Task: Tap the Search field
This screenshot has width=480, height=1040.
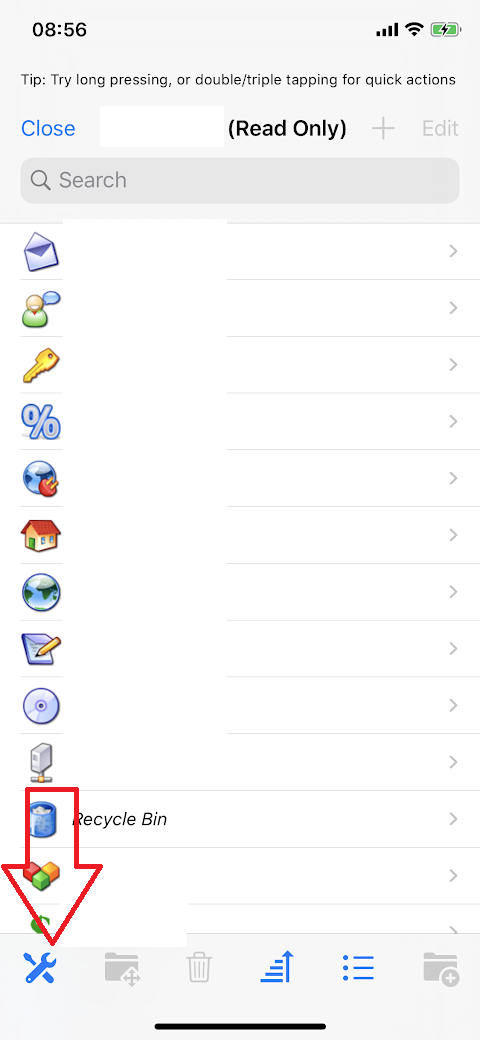Action: pyautogui.click(x=240, y=180)
